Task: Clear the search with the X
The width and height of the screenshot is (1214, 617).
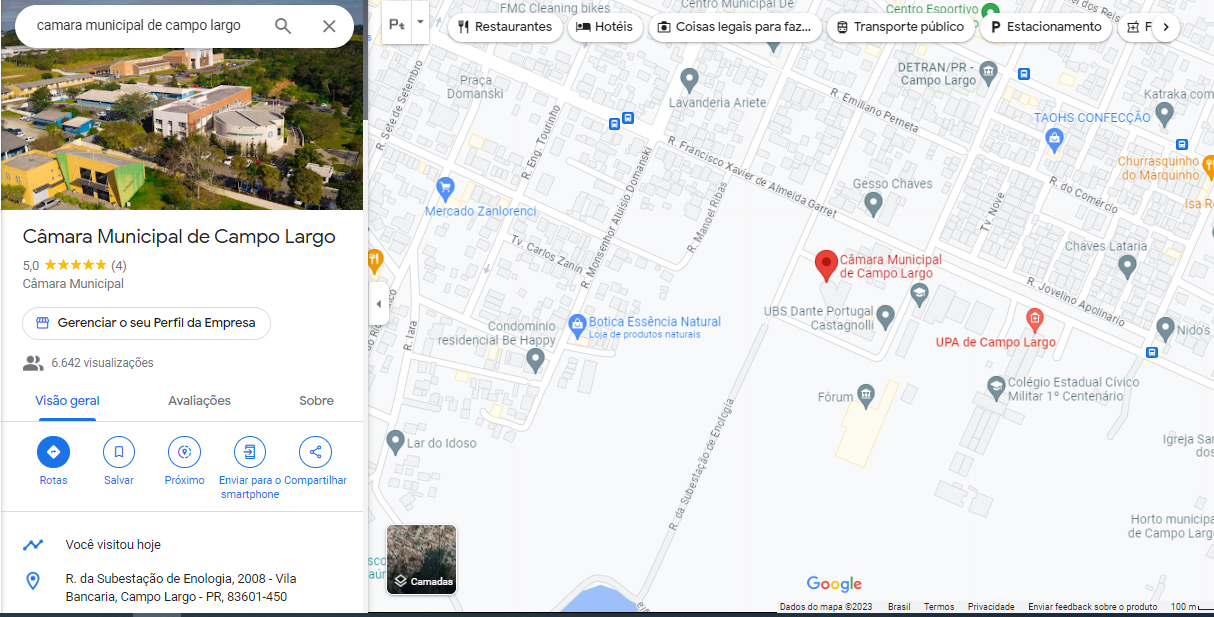Action: click(x=329, y=26)
